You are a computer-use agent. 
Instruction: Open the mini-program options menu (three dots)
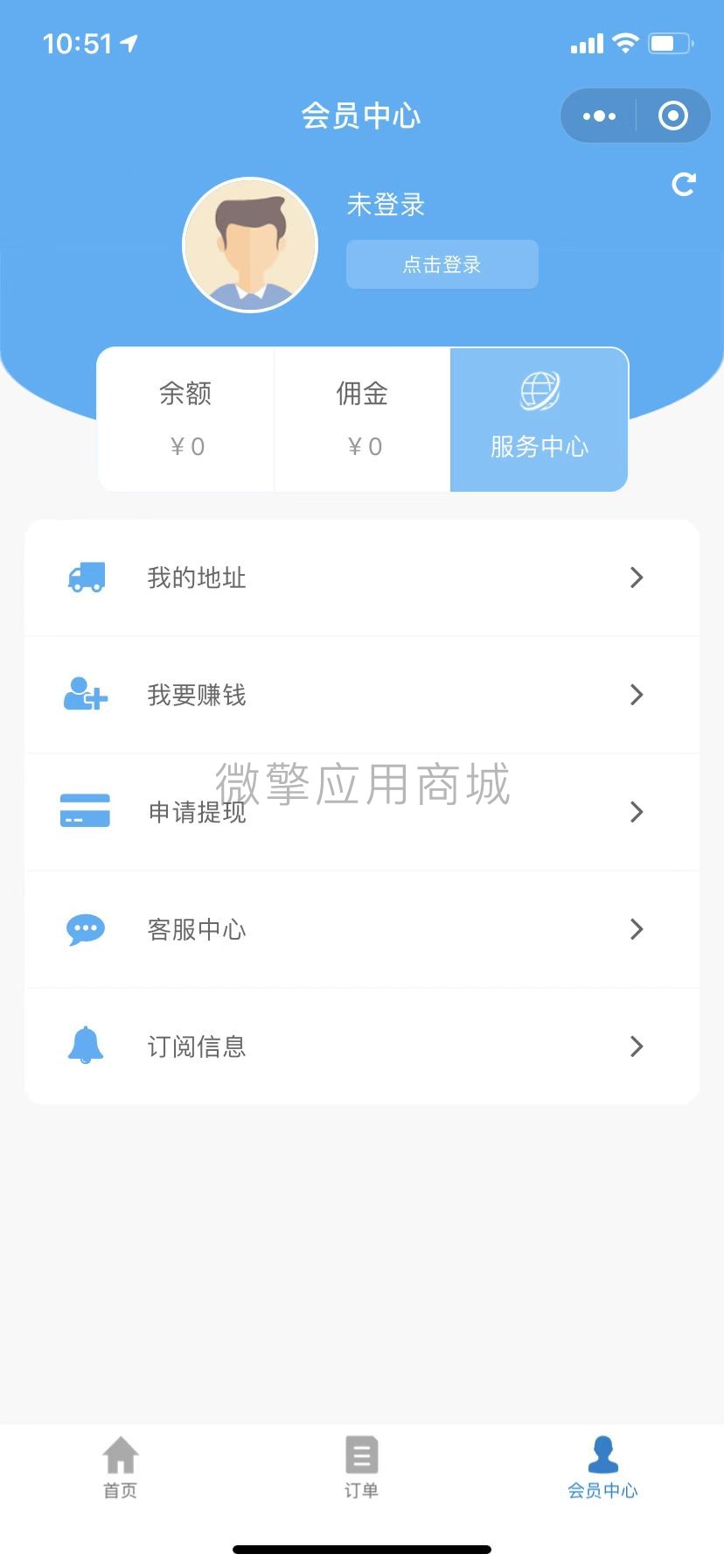click(x=598, y=115)
